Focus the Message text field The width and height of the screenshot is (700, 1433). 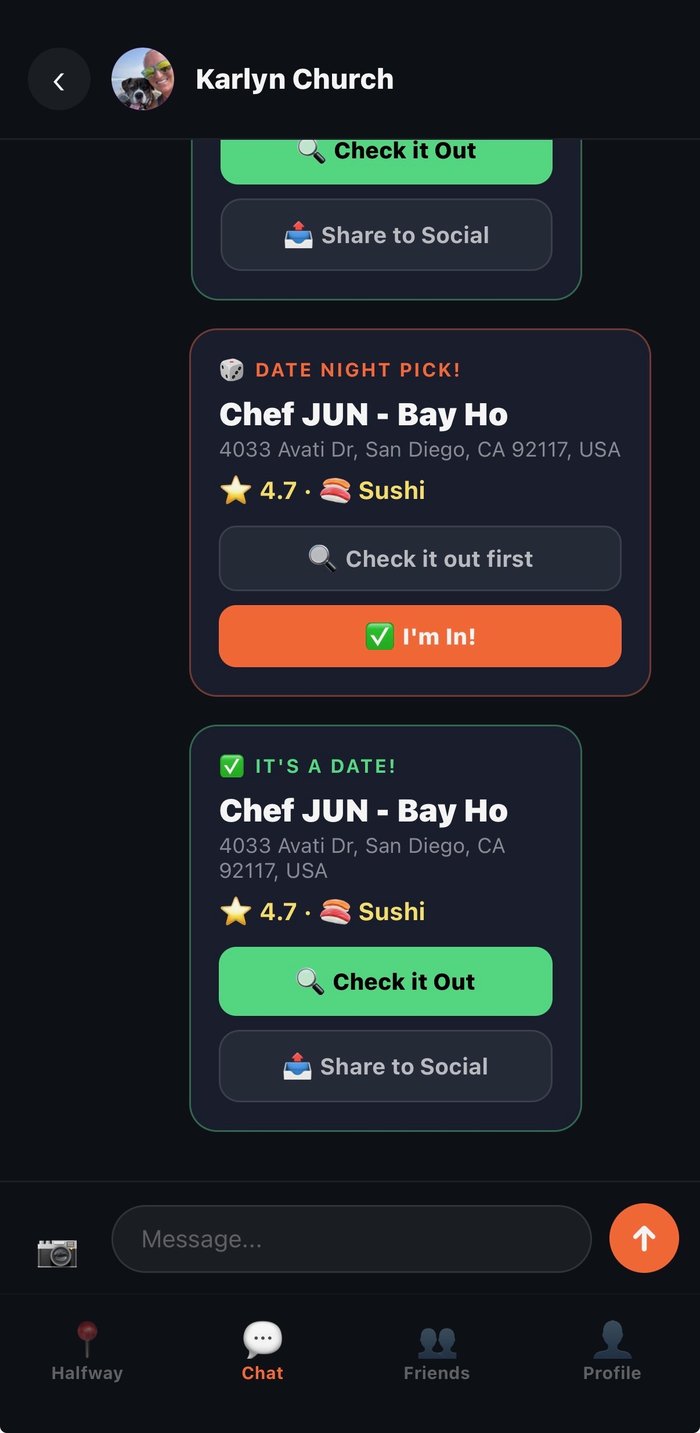351,1239
